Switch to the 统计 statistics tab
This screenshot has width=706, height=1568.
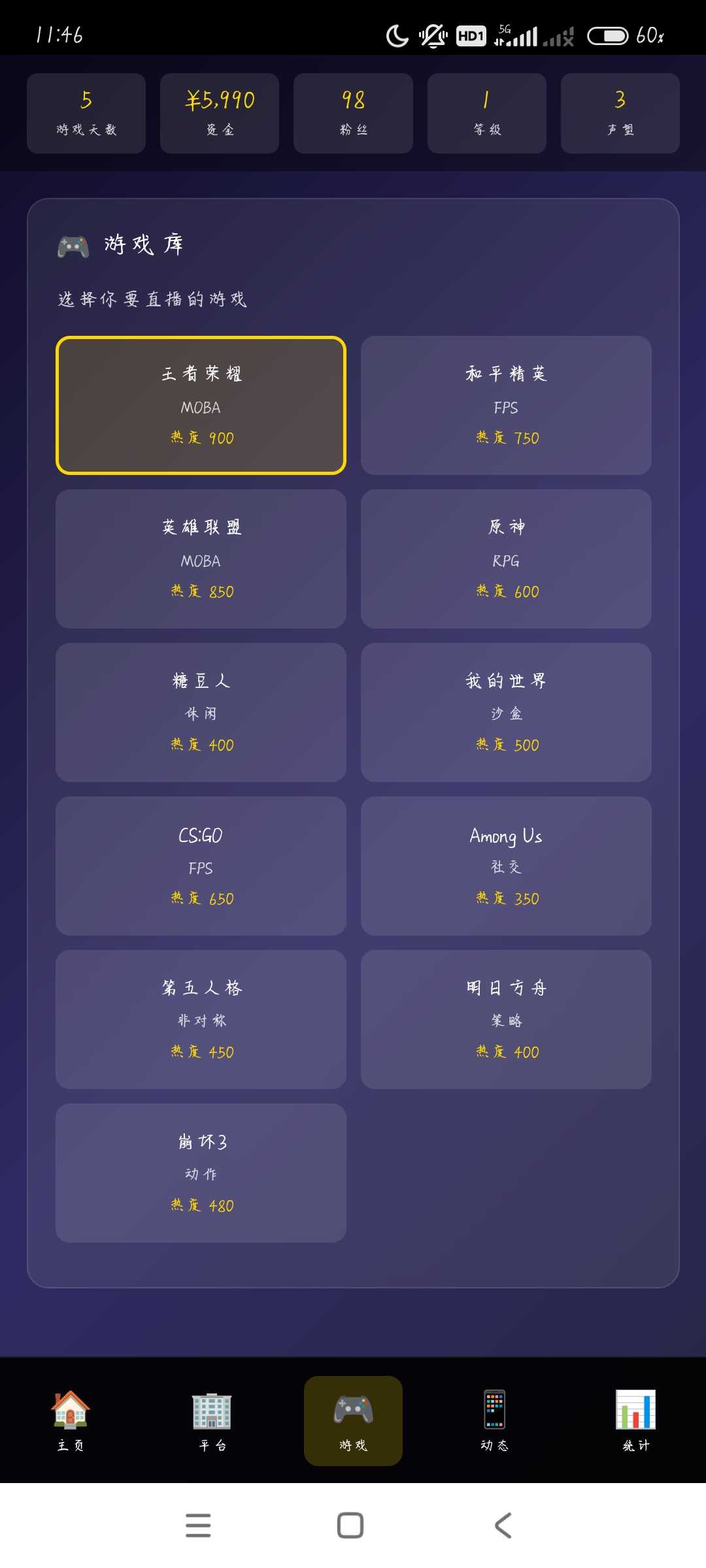(635, 1420)
